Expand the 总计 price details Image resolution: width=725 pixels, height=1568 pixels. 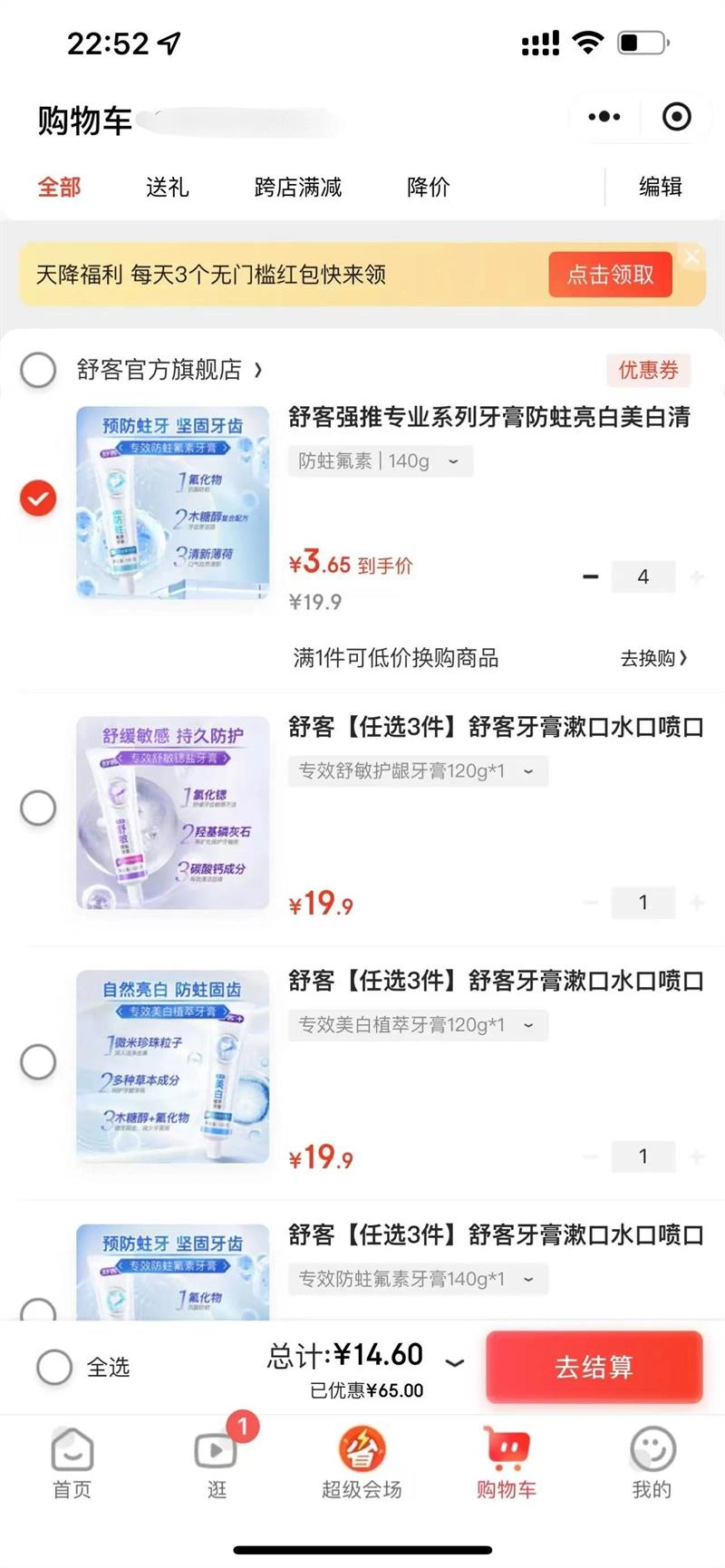pyautogui.click(x=455, y=1361)
